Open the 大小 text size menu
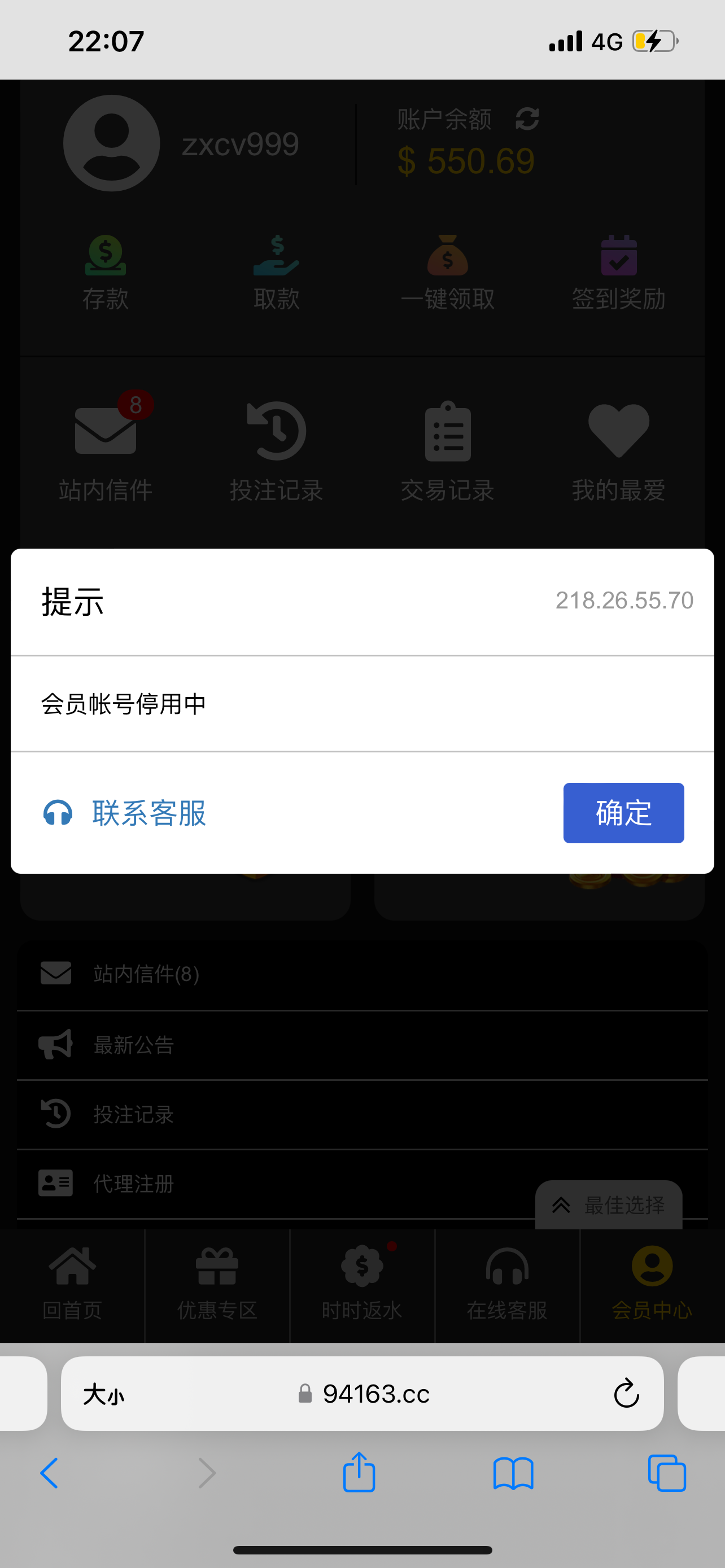This screenshot has height=1568, width=725. [103, 1394]
